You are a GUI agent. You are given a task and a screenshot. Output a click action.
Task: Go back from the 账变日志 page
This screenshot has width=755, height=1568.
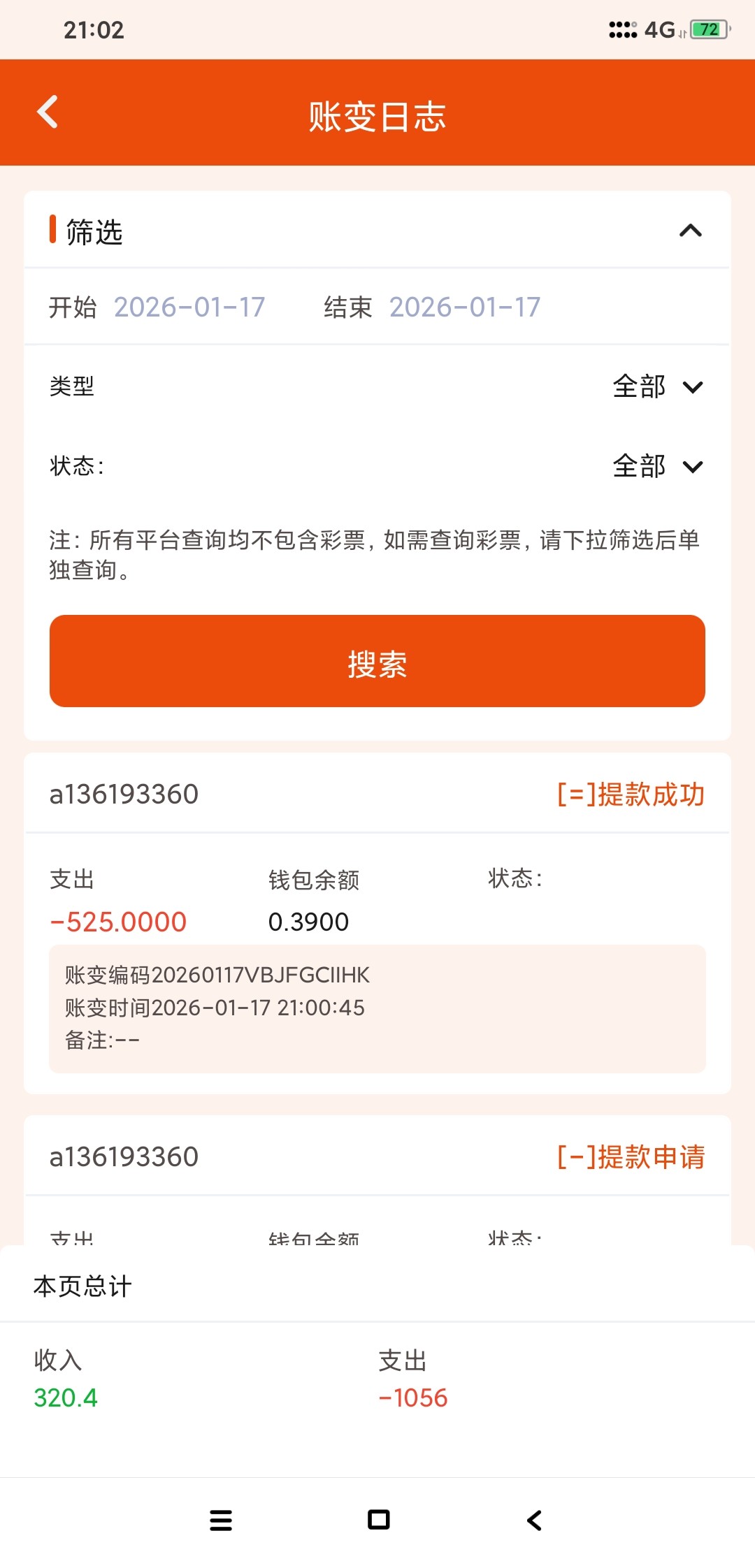coord(48,112)
